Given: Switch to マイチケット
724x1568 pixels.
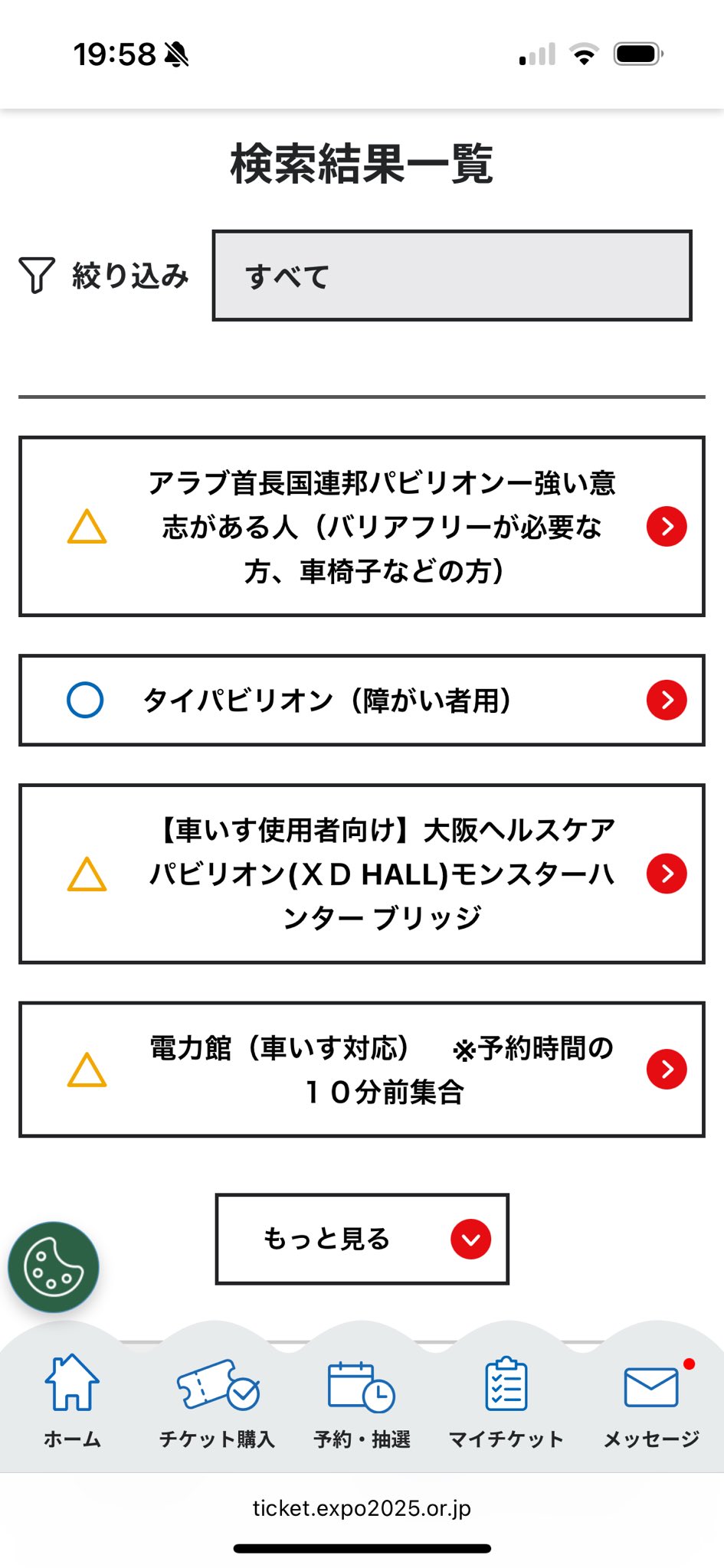Looking at the screenshot, I should click(x=506, y=1401).
